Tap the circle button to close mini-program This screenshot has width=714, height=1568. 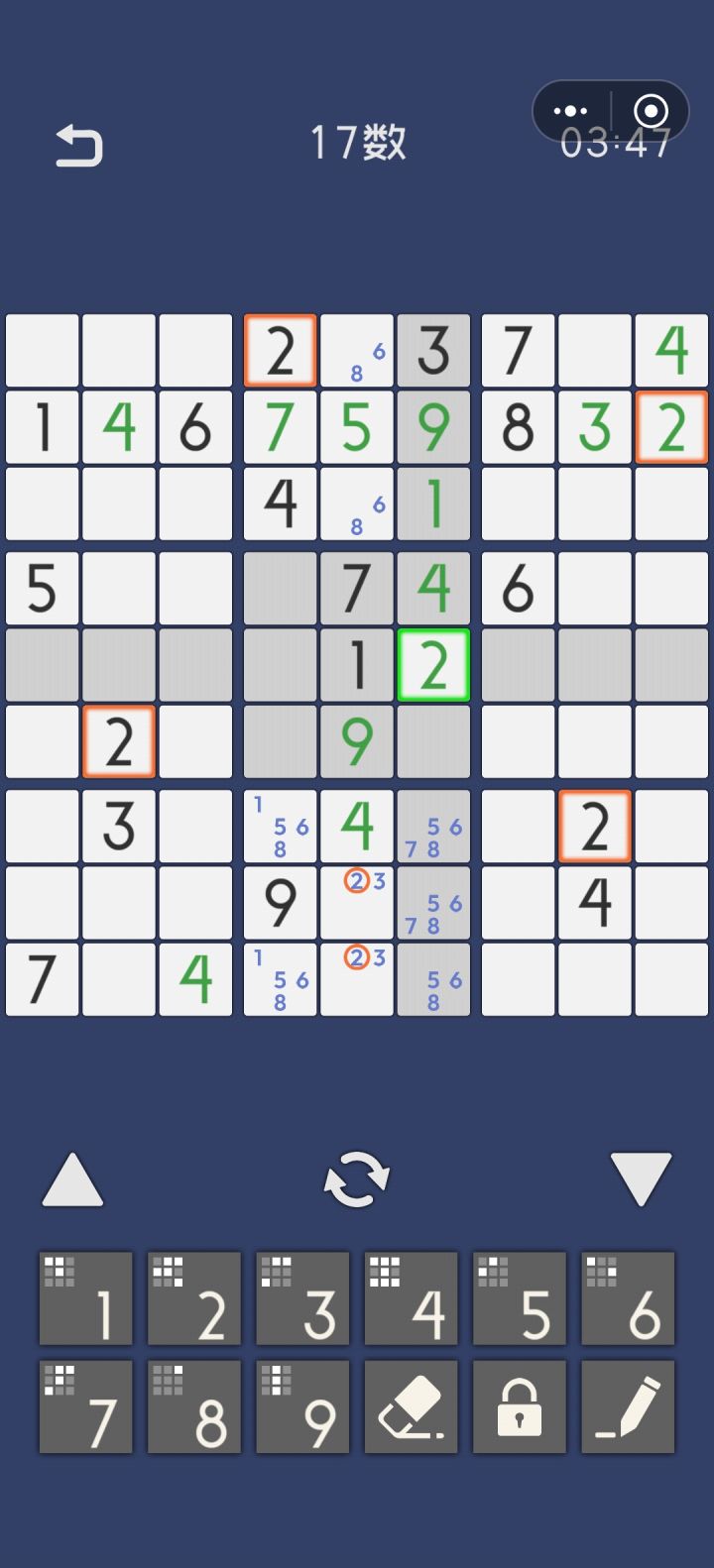(x=650, y=110)
